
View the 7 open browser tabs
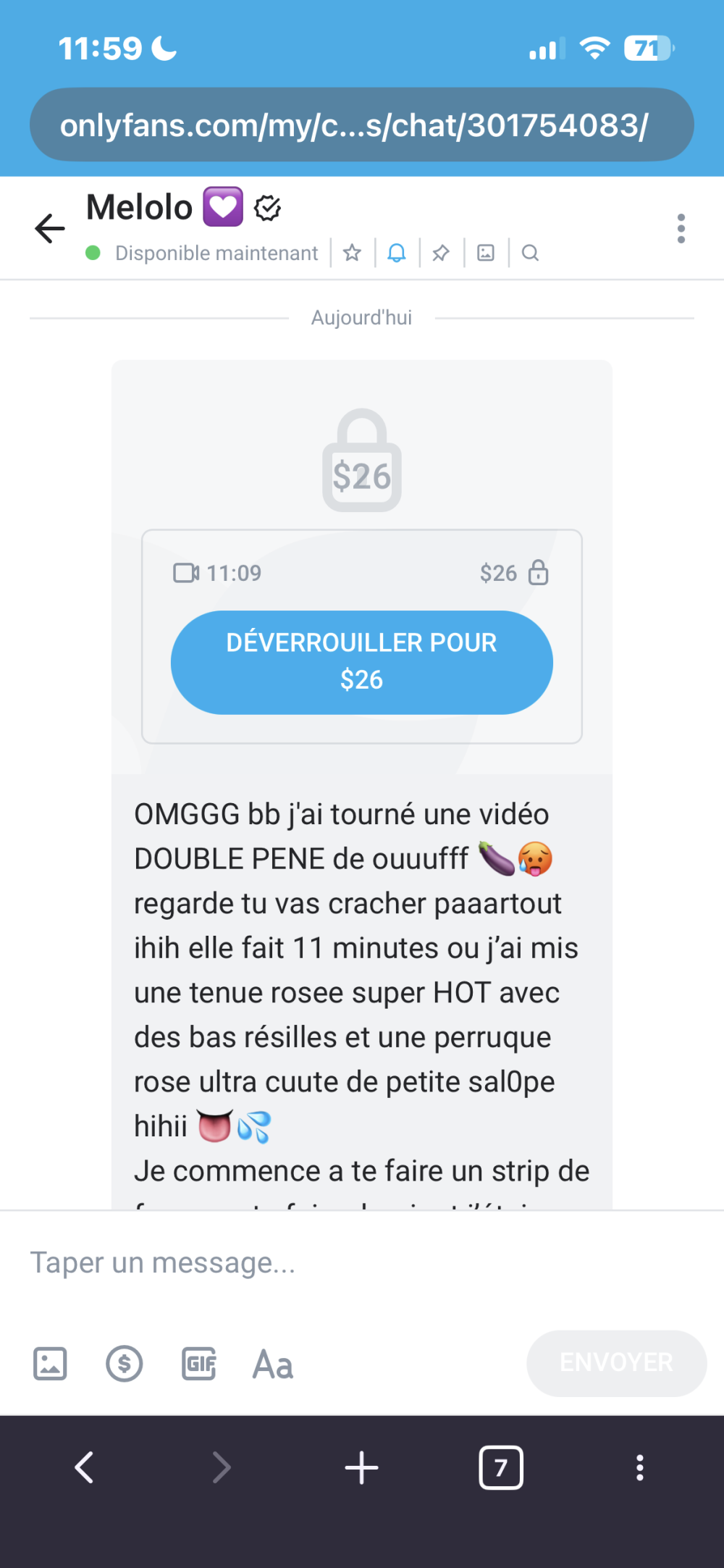tap(501, 1468)
